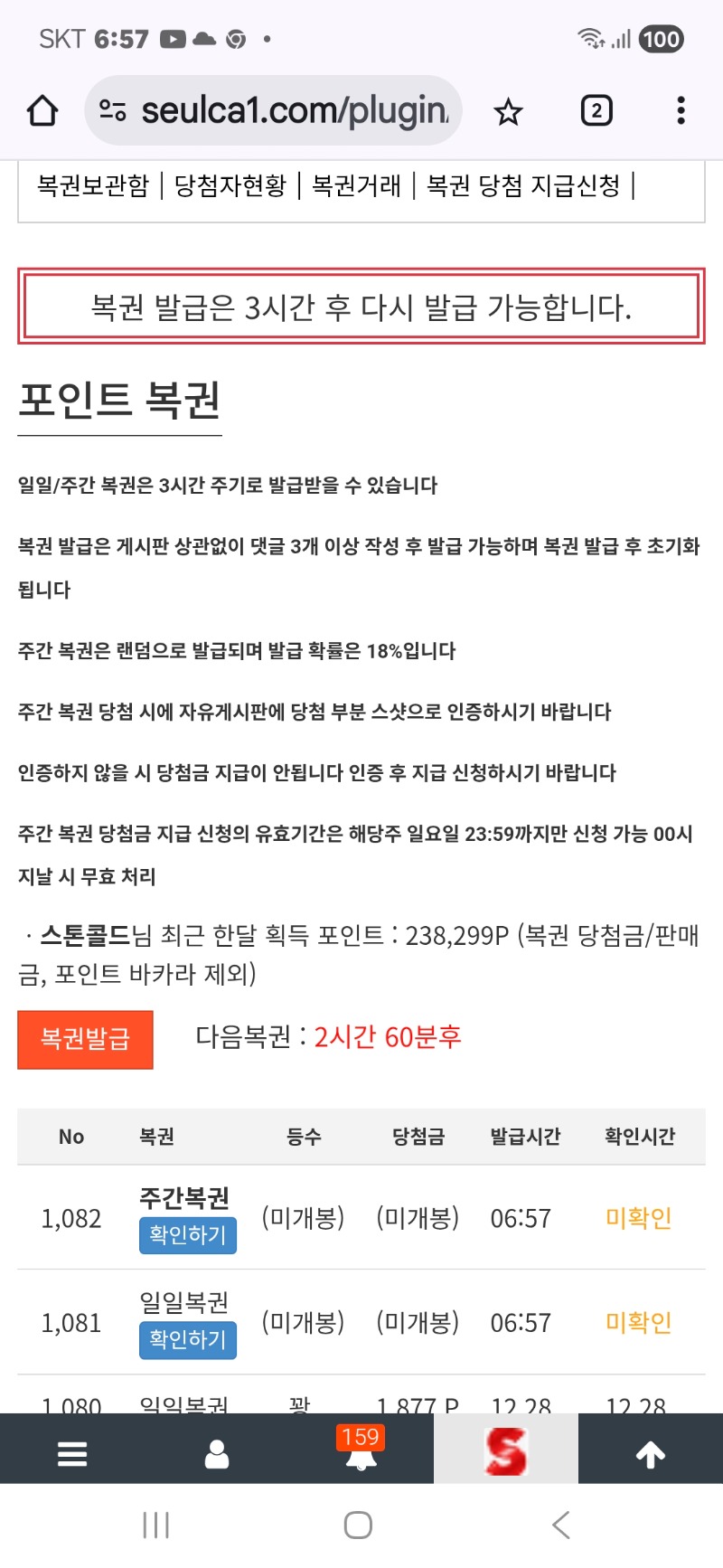723x1568 pixels.
Task: Open the tab switcher showing 2 tabs
Action: tap(596, 111)
